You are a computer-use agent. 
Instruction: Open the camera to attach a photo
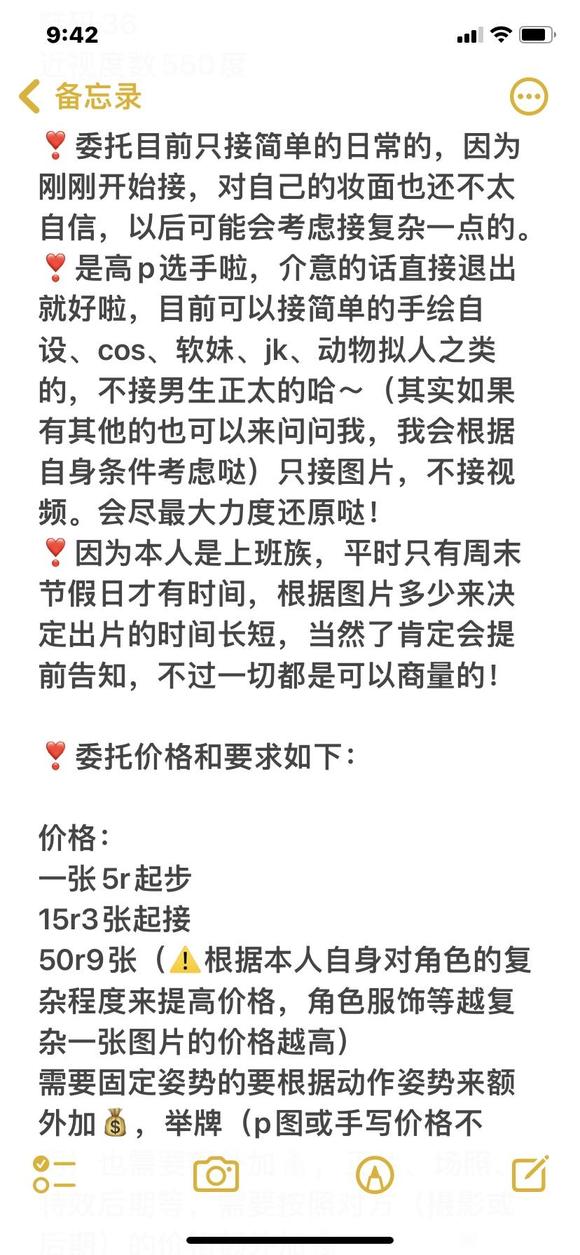[x=216, y=1174]
